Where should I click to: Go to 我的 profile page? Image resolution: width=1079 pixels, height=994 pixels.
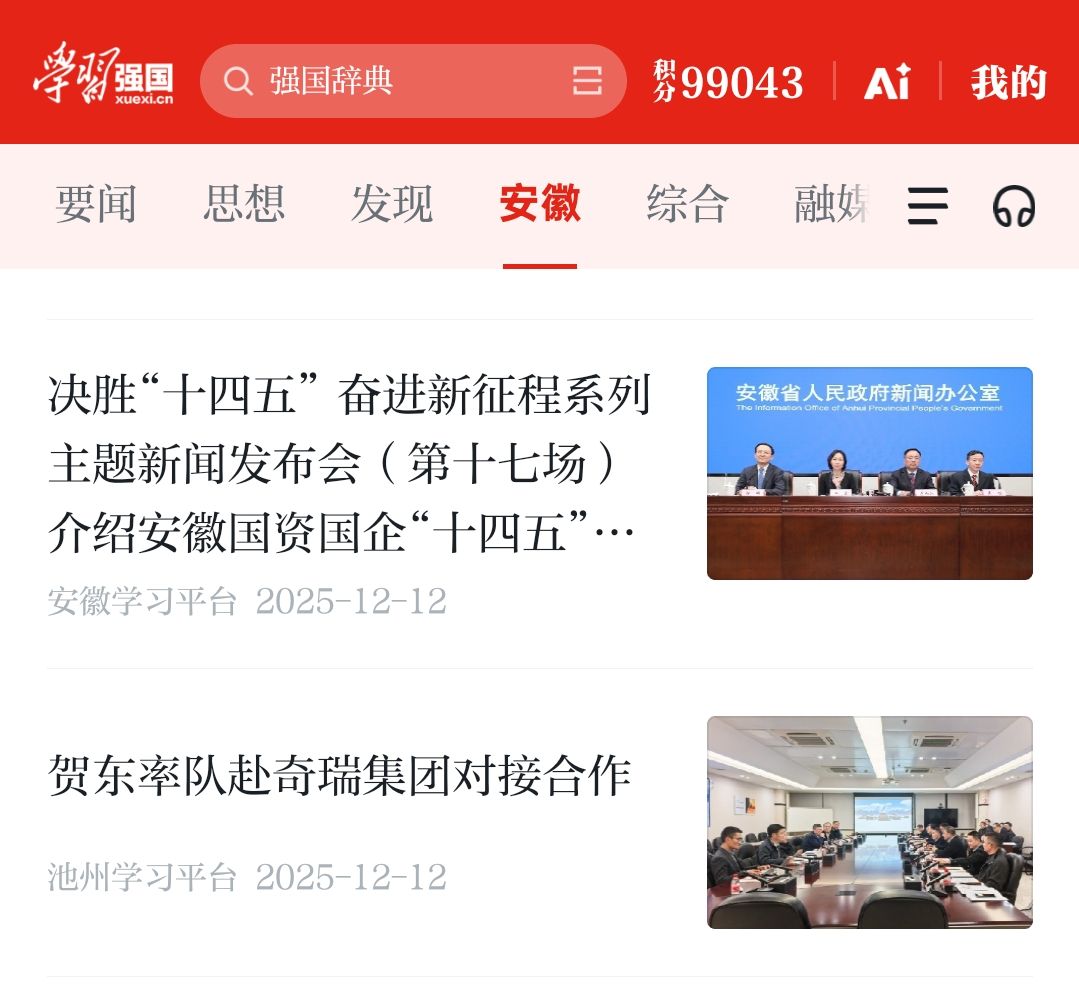(1008, 82)
